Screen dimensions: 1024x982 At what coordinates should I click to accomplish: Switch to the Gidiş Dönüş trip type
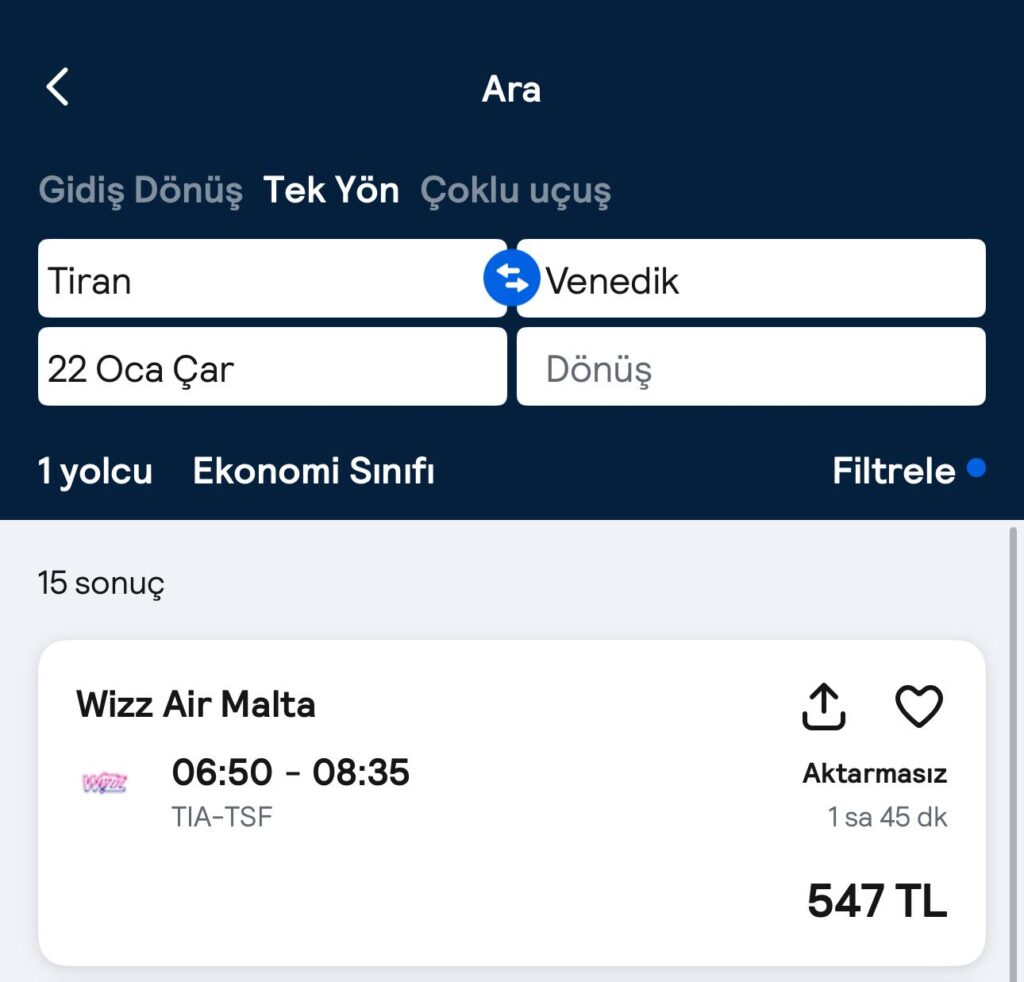coord(140,190)
